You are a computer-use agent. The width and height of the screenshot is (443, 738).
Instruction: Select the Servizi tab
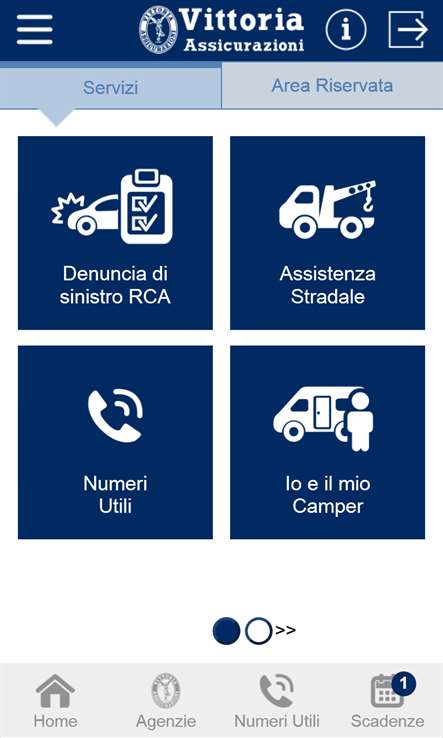pyautogui.click(x=110, y=88)
